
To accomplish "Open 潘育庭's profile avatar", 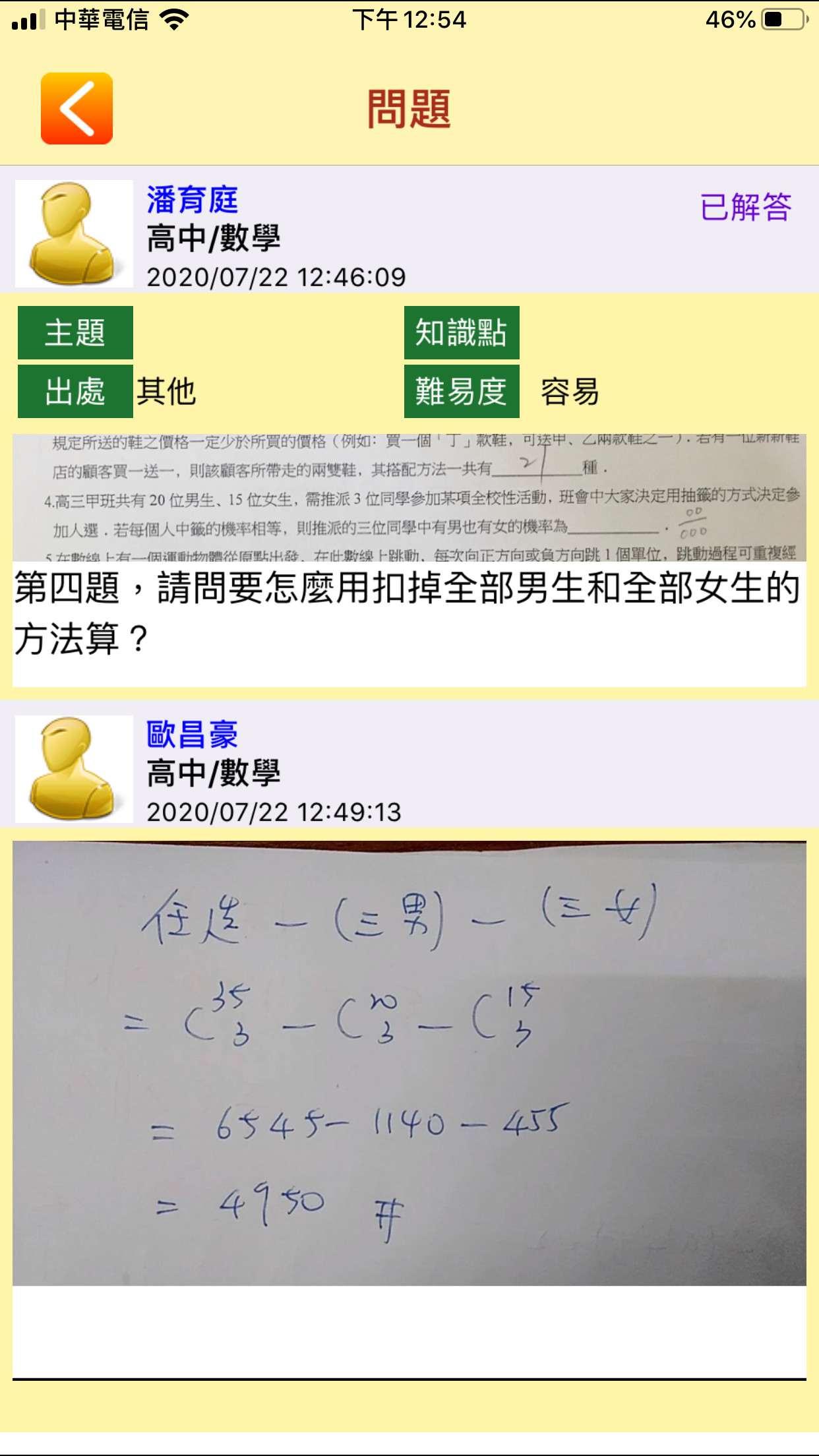I will pos(74,233).
